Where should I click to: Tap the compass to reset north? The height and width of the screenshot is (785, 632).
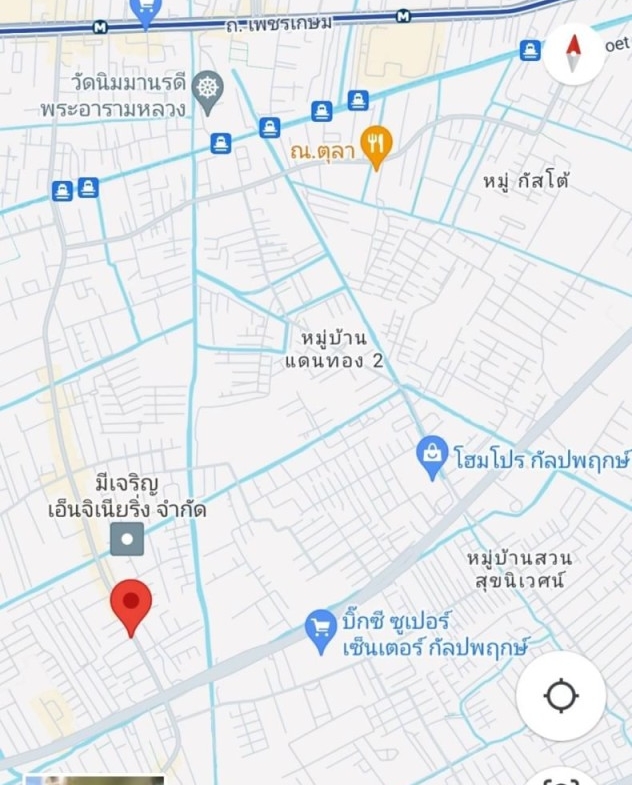pyautogui.click(x=574, y=53)
